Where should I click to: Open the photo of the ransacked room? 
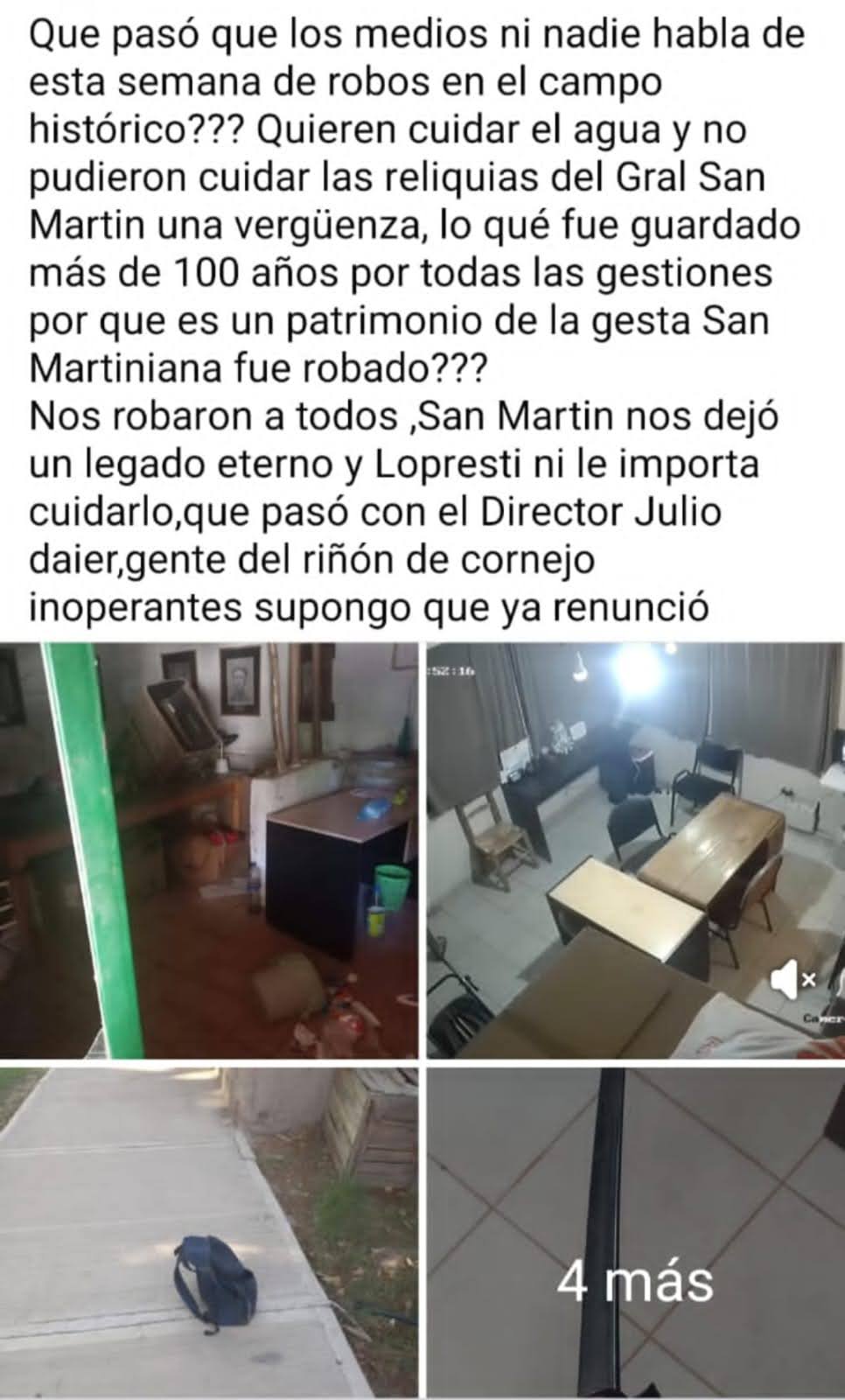click(210, 849)
